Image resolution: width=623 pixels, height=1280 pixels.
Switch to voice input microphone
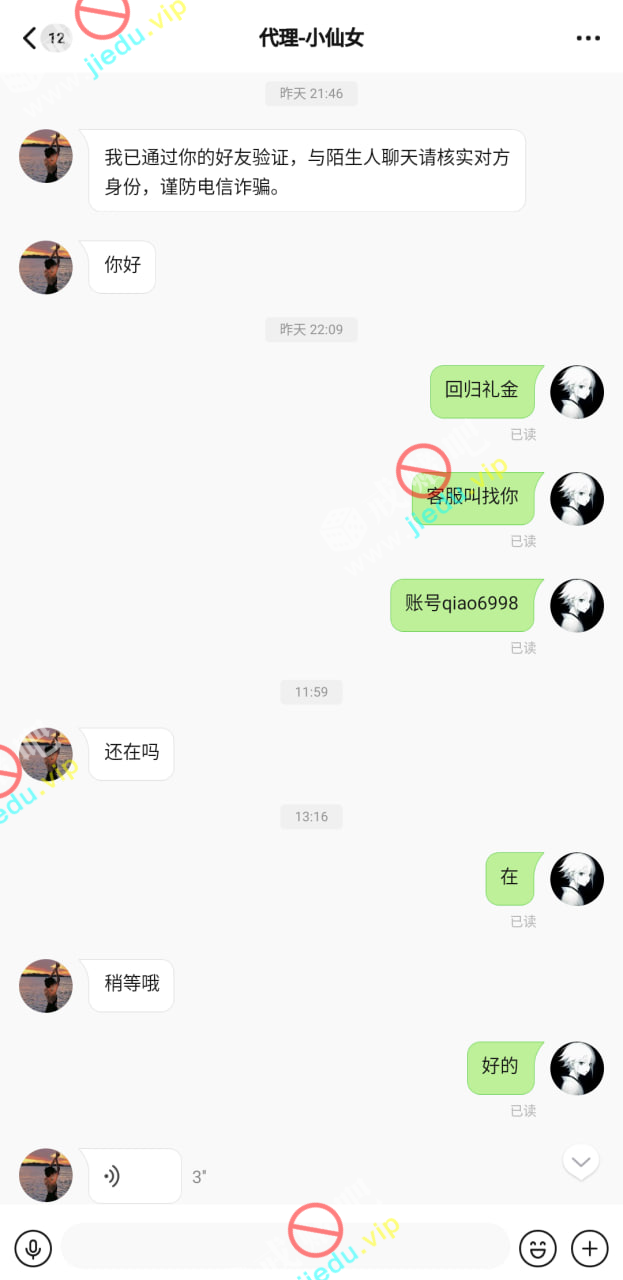pyautogui.click(x=34, y=1248)
